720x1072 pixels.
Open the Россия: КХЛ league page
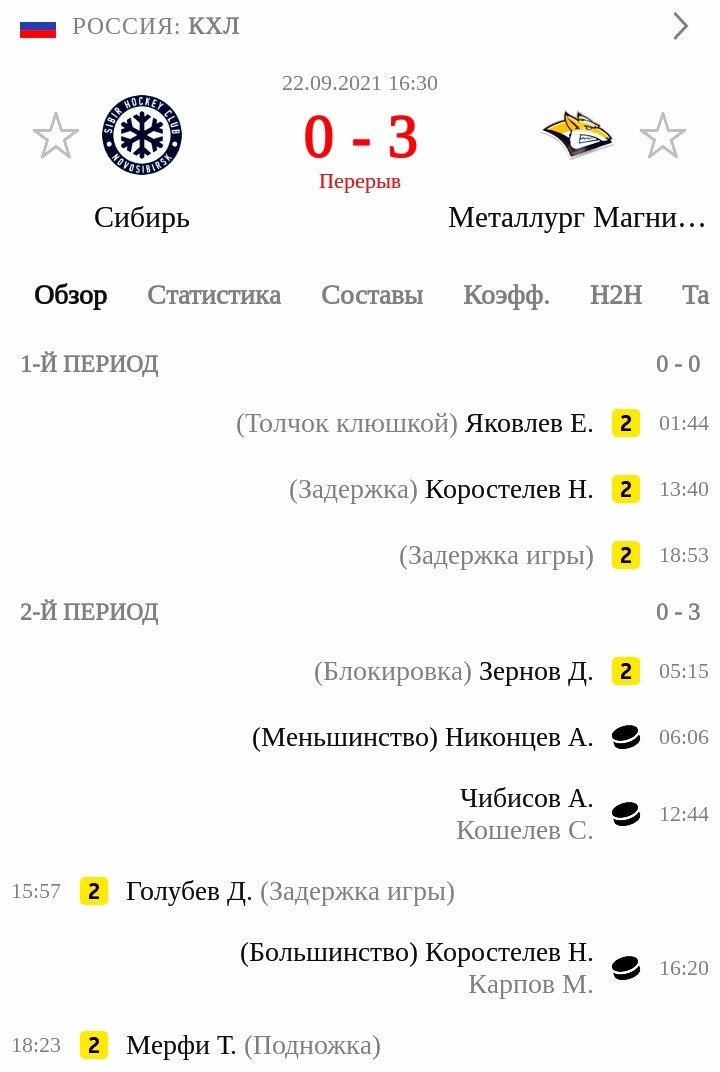click(x=156, y=26)
